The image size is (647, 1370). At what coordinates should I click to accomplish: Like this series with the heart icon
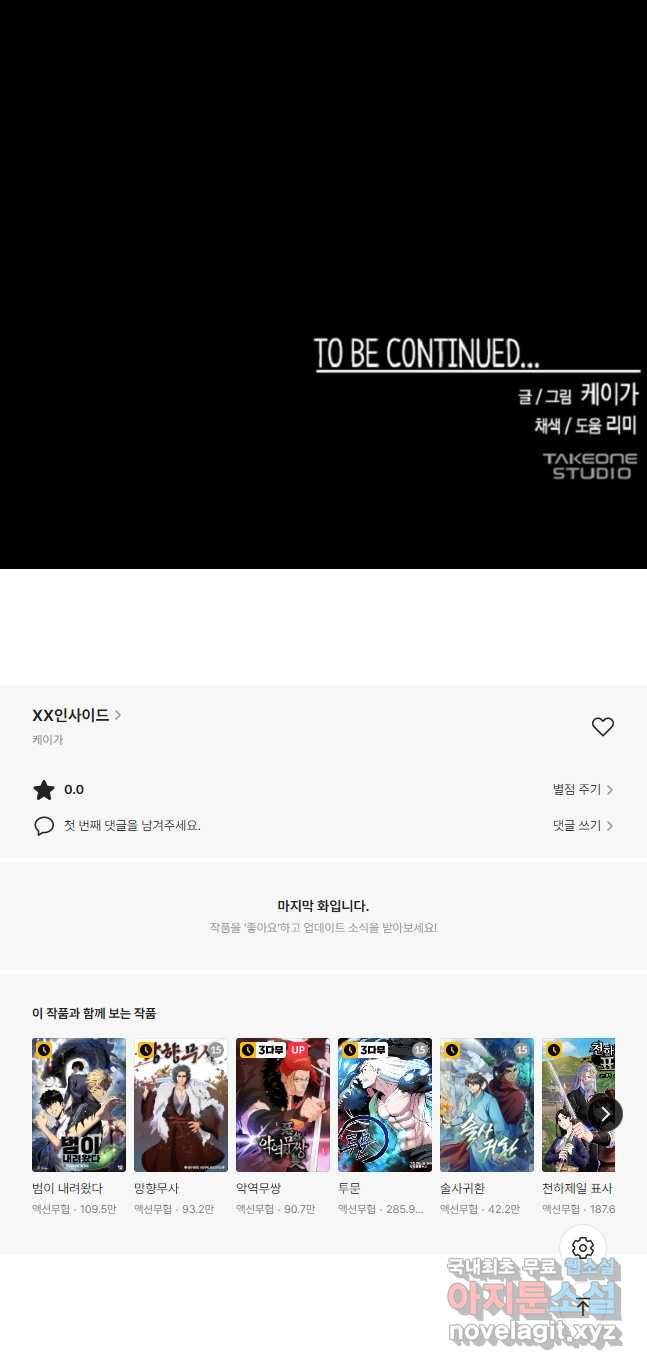pyautogui.click(x=602, y=727)
